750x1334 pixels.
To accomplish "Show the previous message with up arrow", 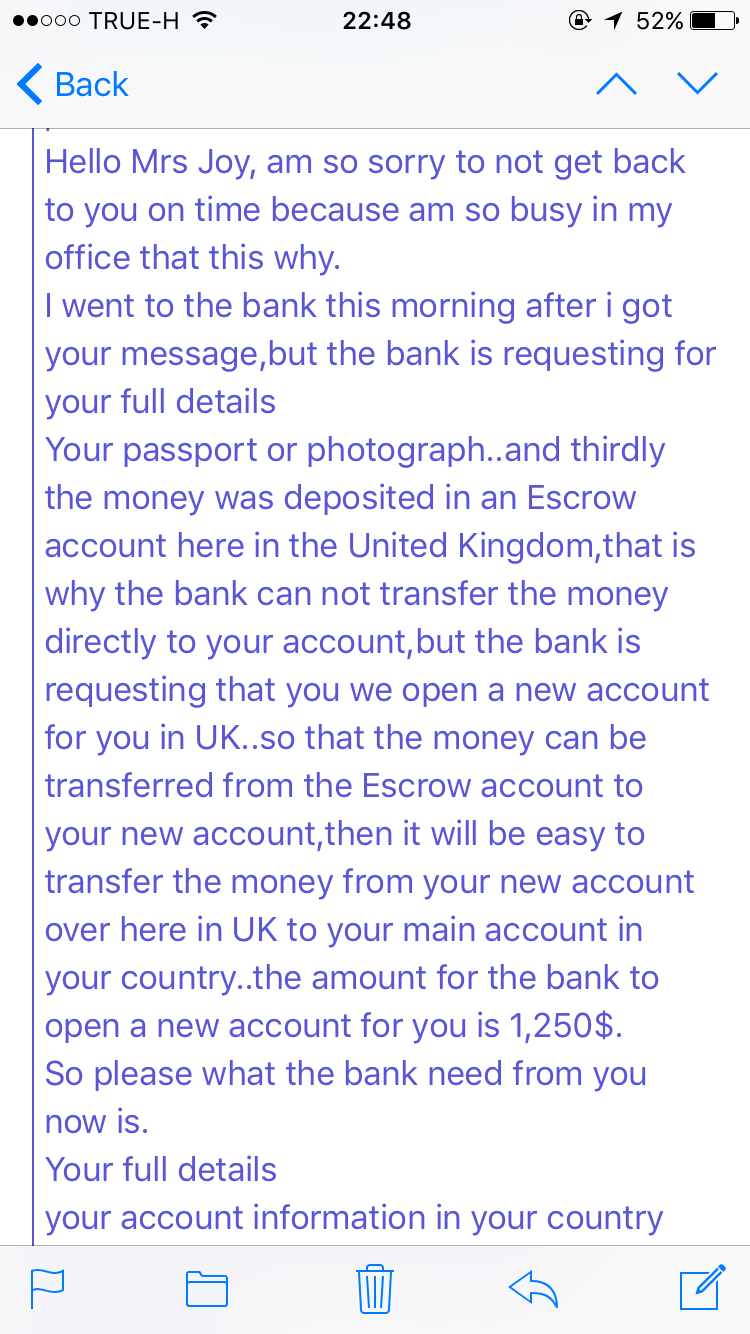I will coord(616,85).
